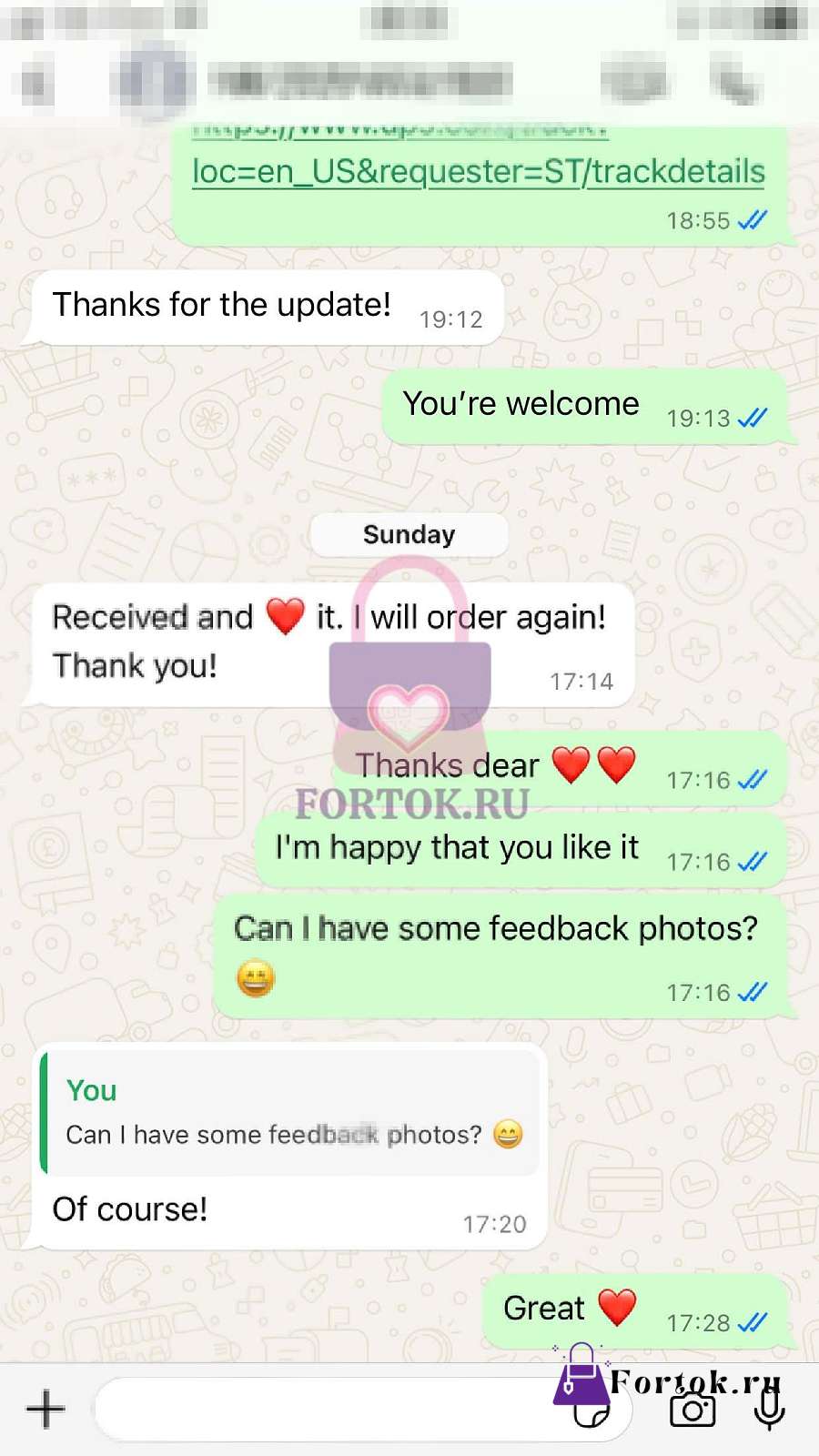Tap the microphone voice message icon
819x1456 pixels.
coord(769,1410)
